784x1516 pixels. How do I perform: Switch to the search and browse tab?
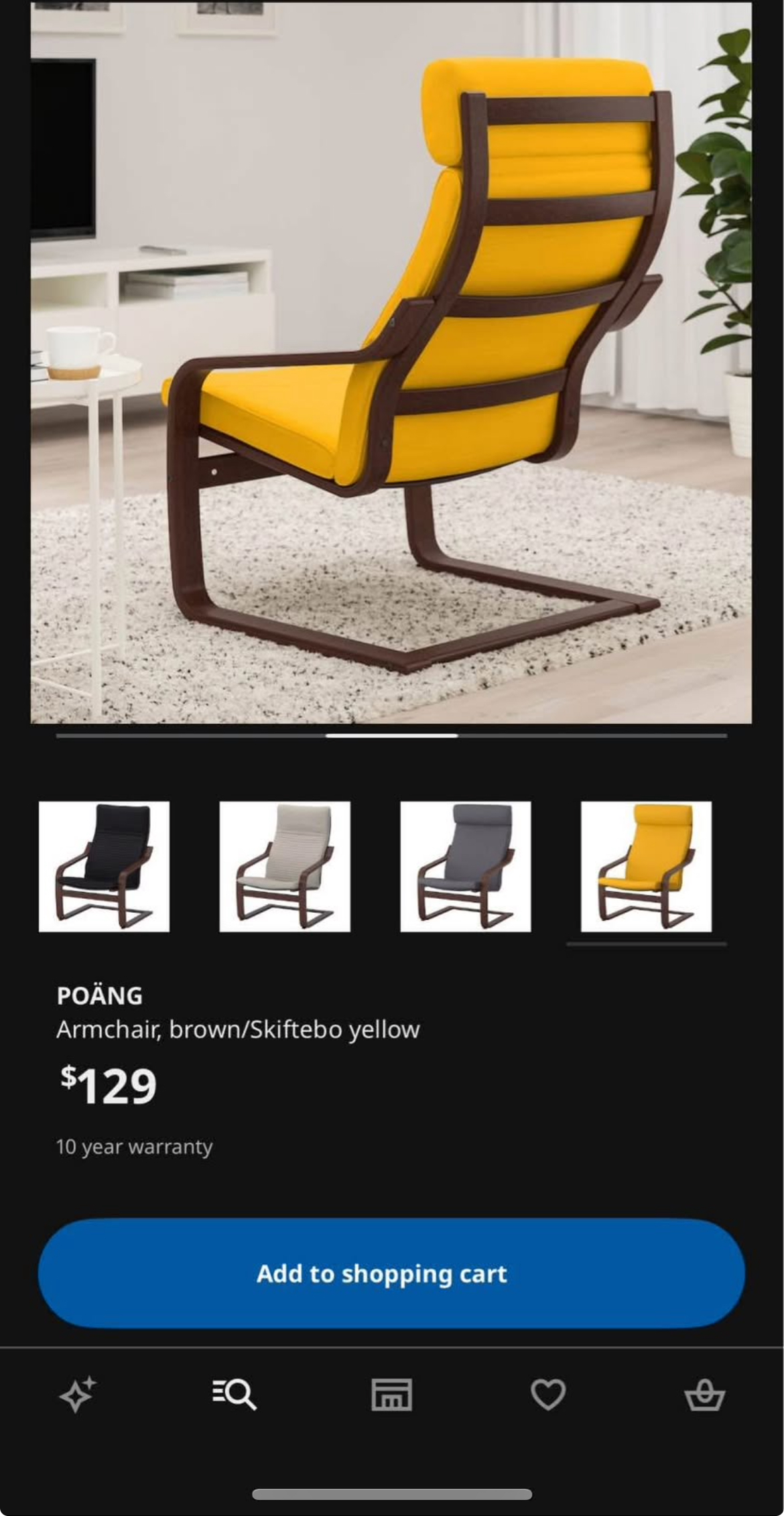235,1395
